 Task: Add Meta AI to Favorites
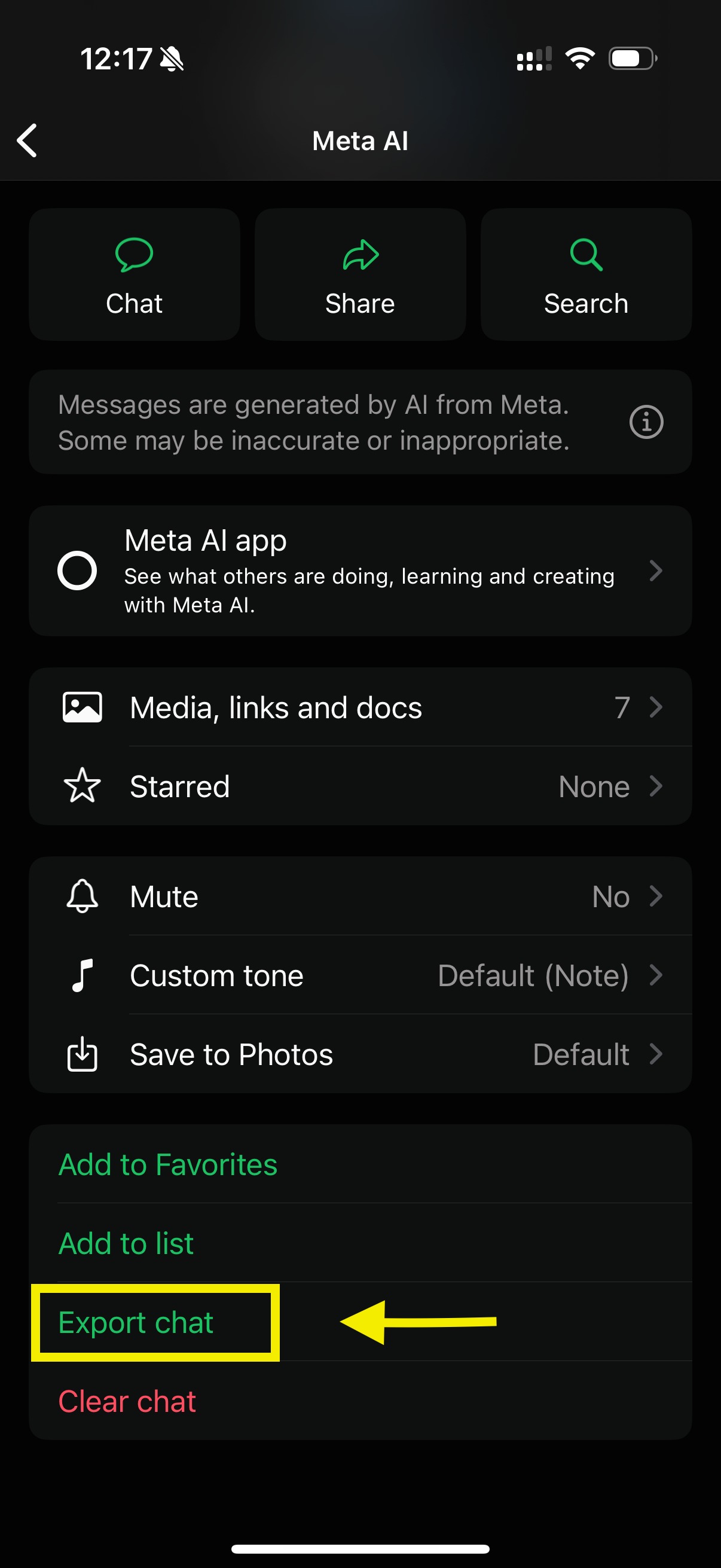click(x=168, y=1164)
